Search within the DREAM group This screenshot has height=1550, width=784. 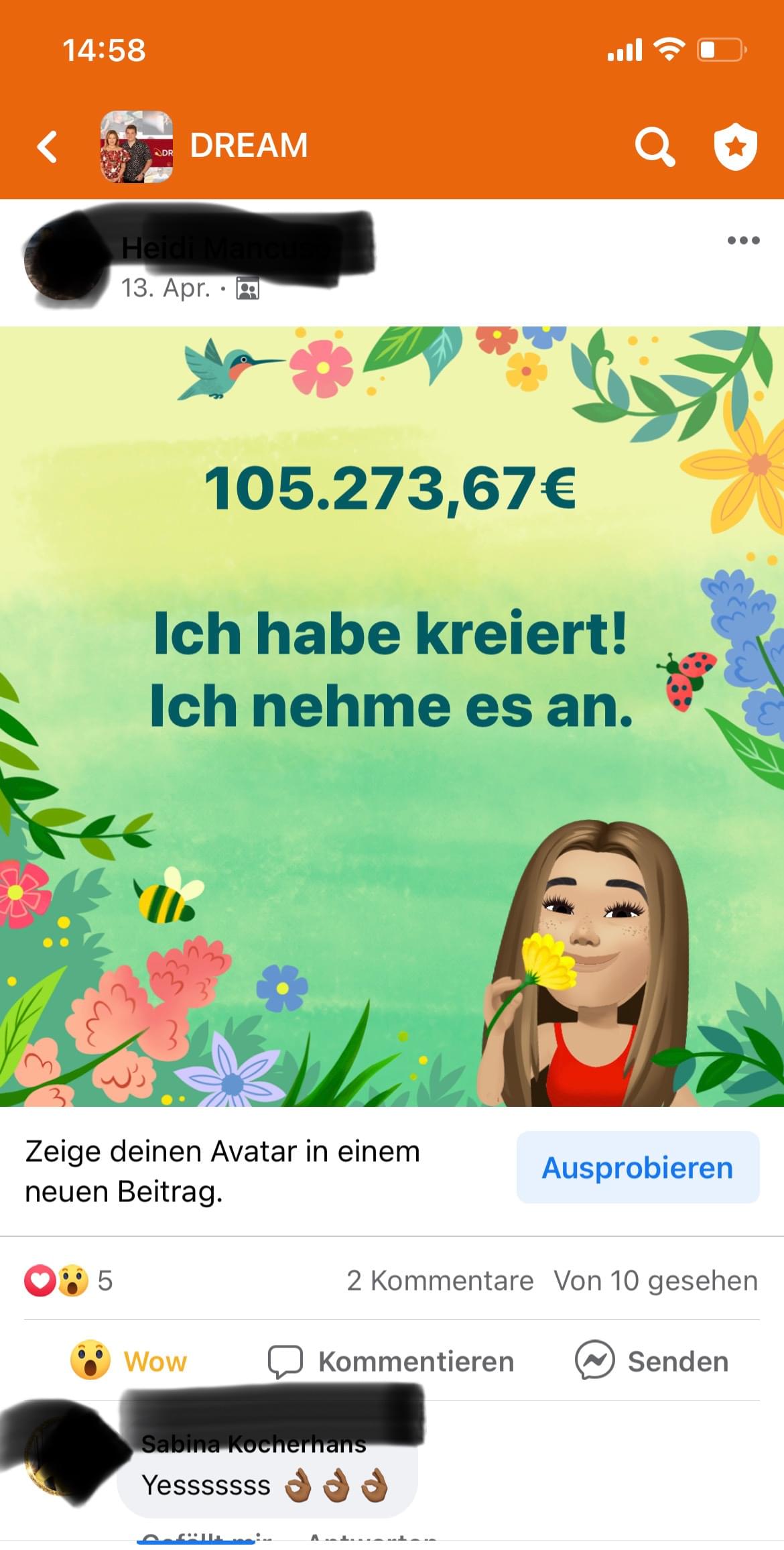coord(654,147)
